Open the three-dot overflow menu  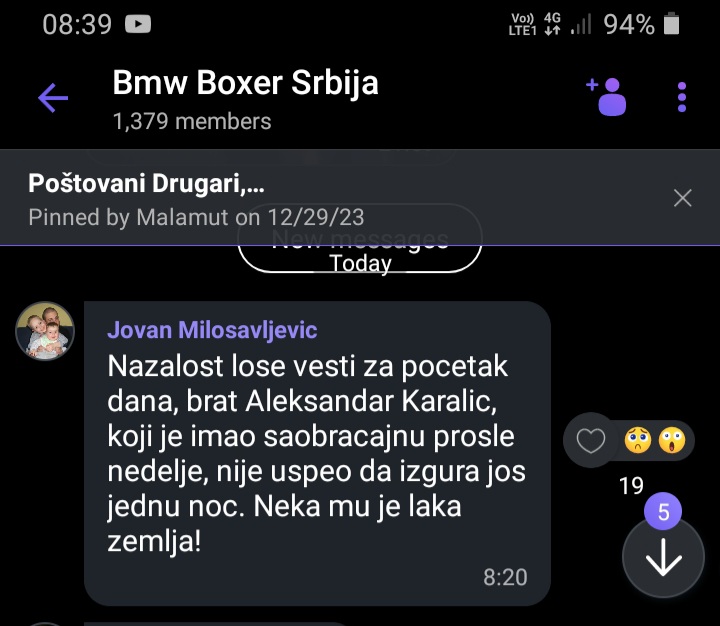pyautogui.click(x=682, y=97)
